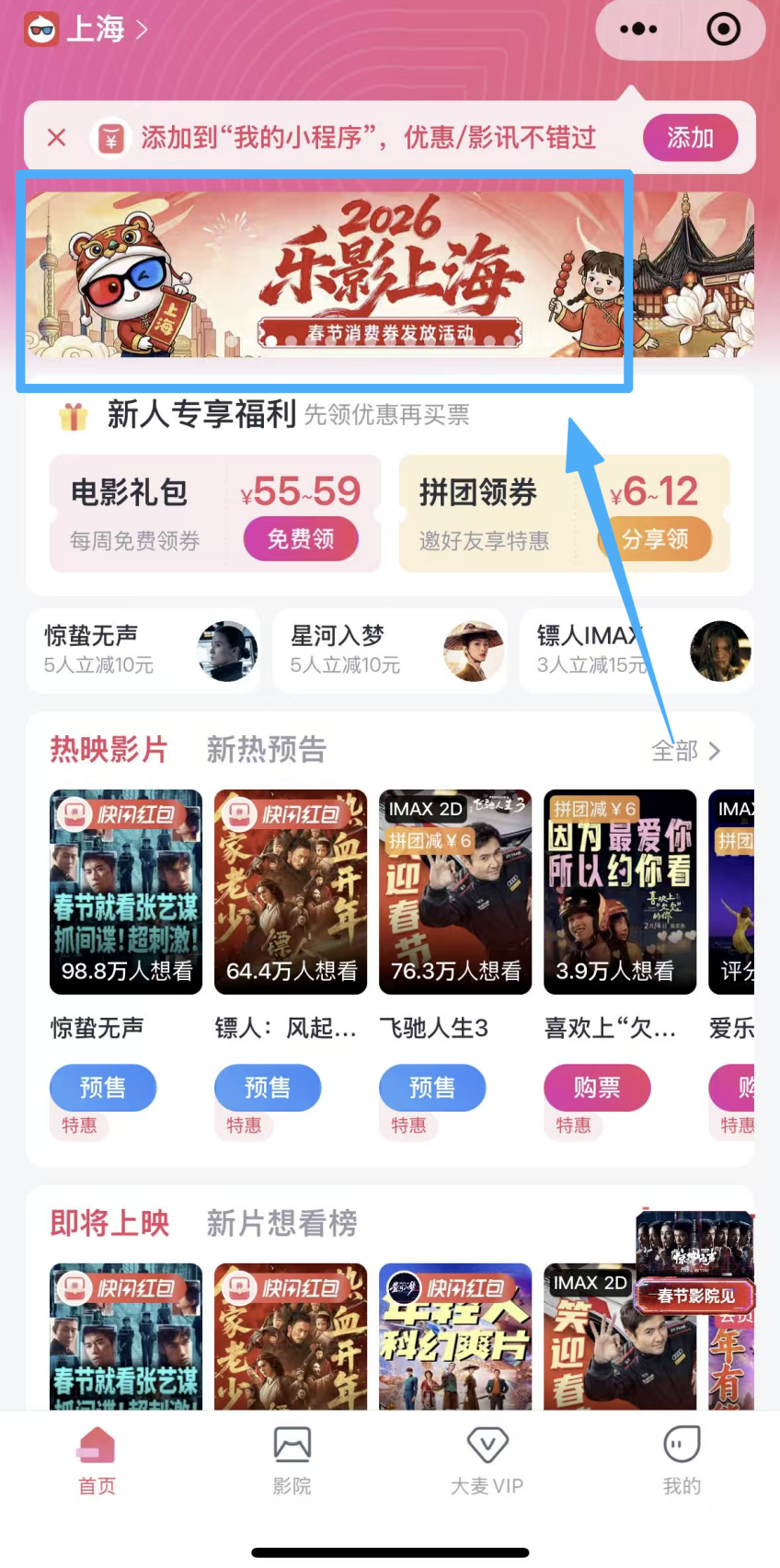
Task: Dismiss the add-to-favorites notice with the X
Action: [56, 136]
